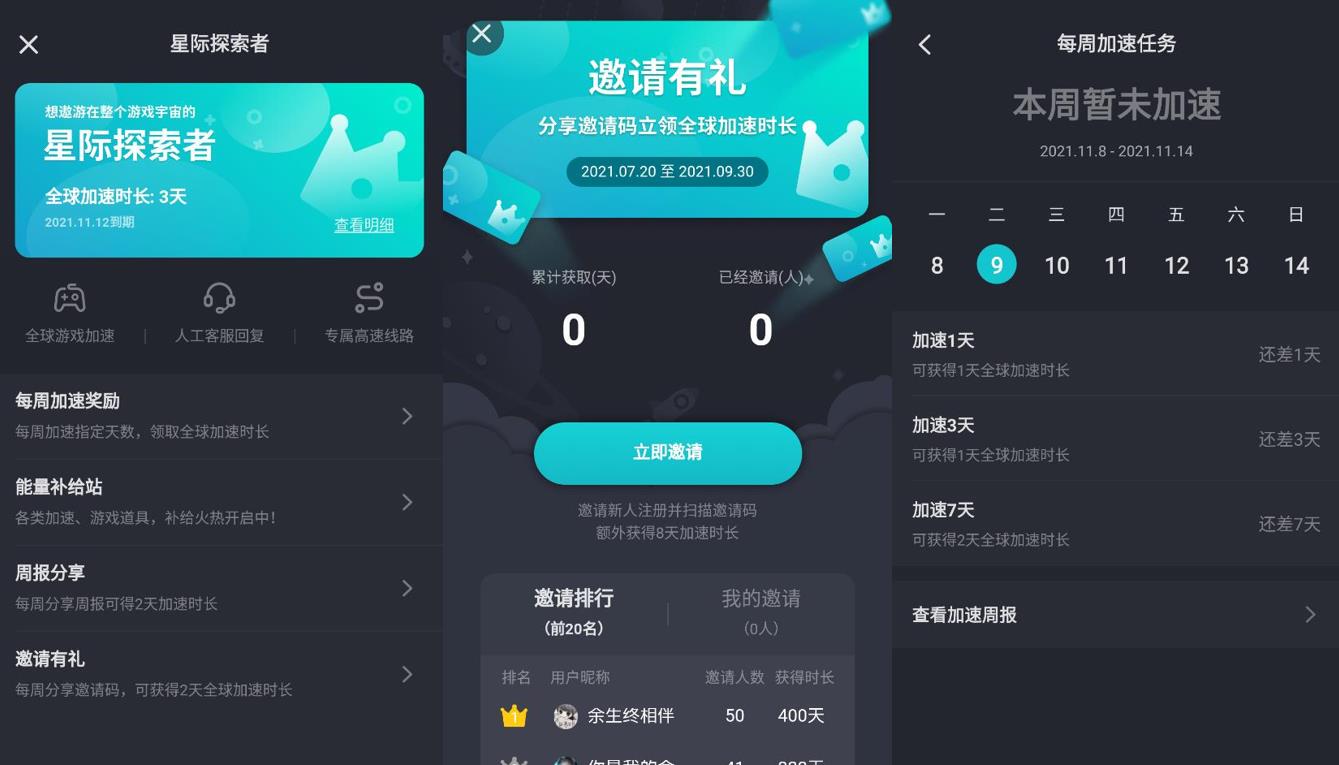The height and width of the screenshot is (765, 1339).
Task: Switch to the 邀请排行 tab
Action: click(573, 611)
